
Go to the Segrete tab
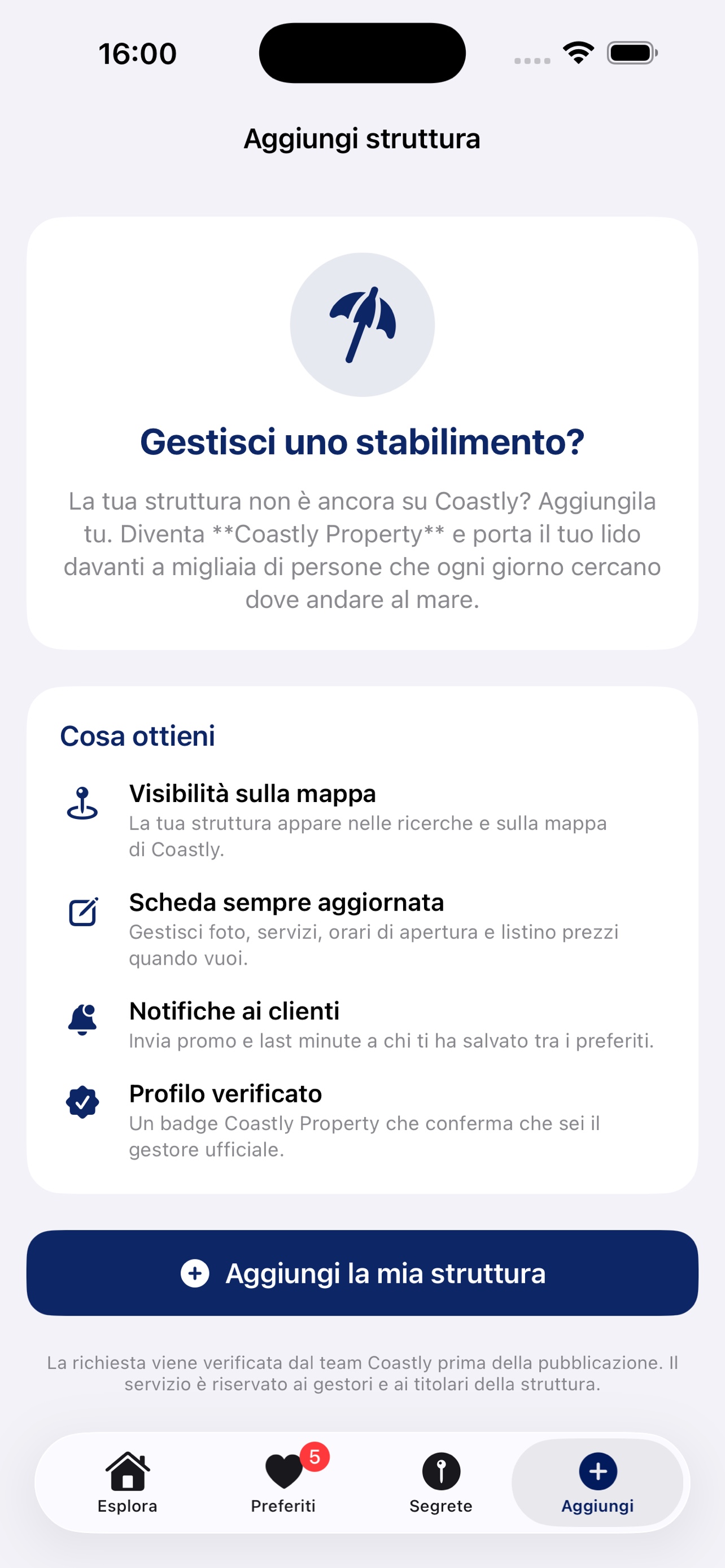(441, 1482)
